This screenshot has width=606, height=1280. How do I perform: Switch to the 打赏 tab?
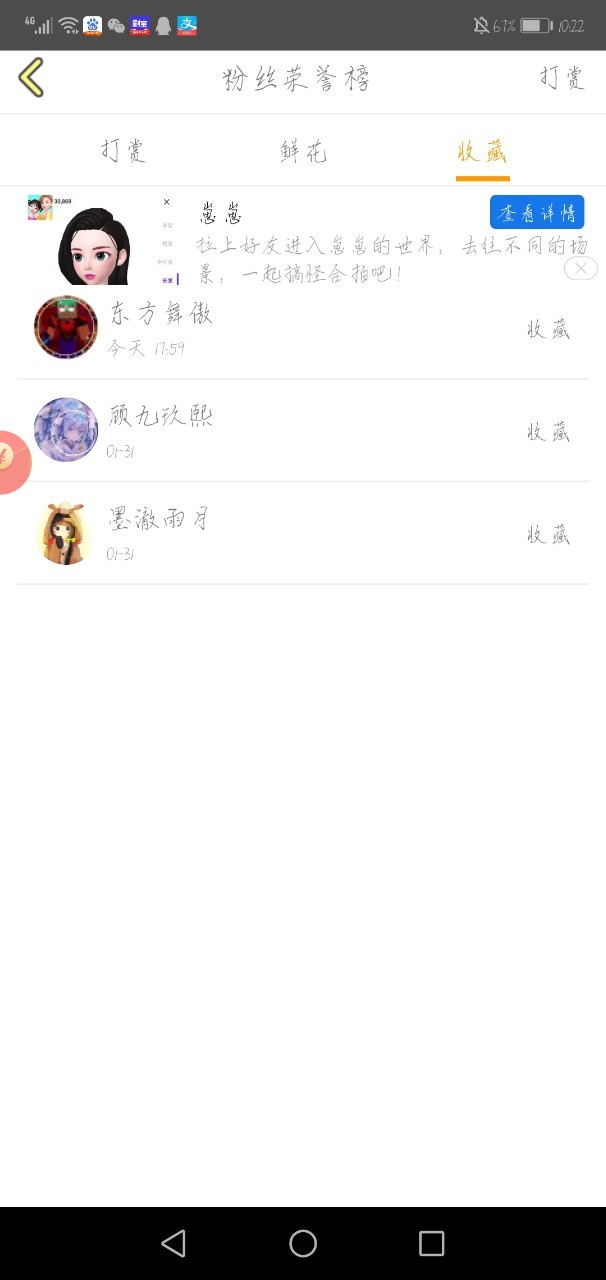(x=124, y=152)
